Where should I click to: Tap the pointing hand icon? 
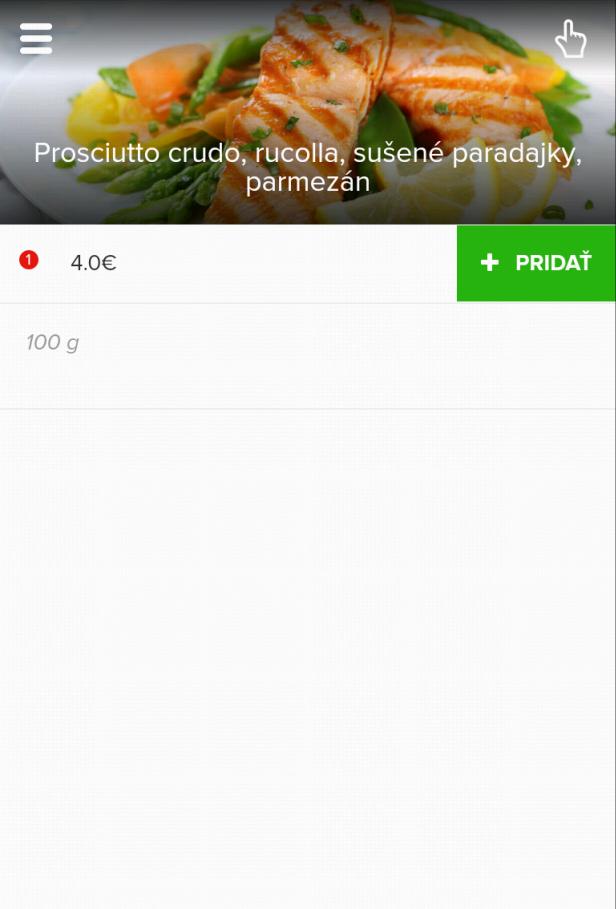tap(570, 40)
